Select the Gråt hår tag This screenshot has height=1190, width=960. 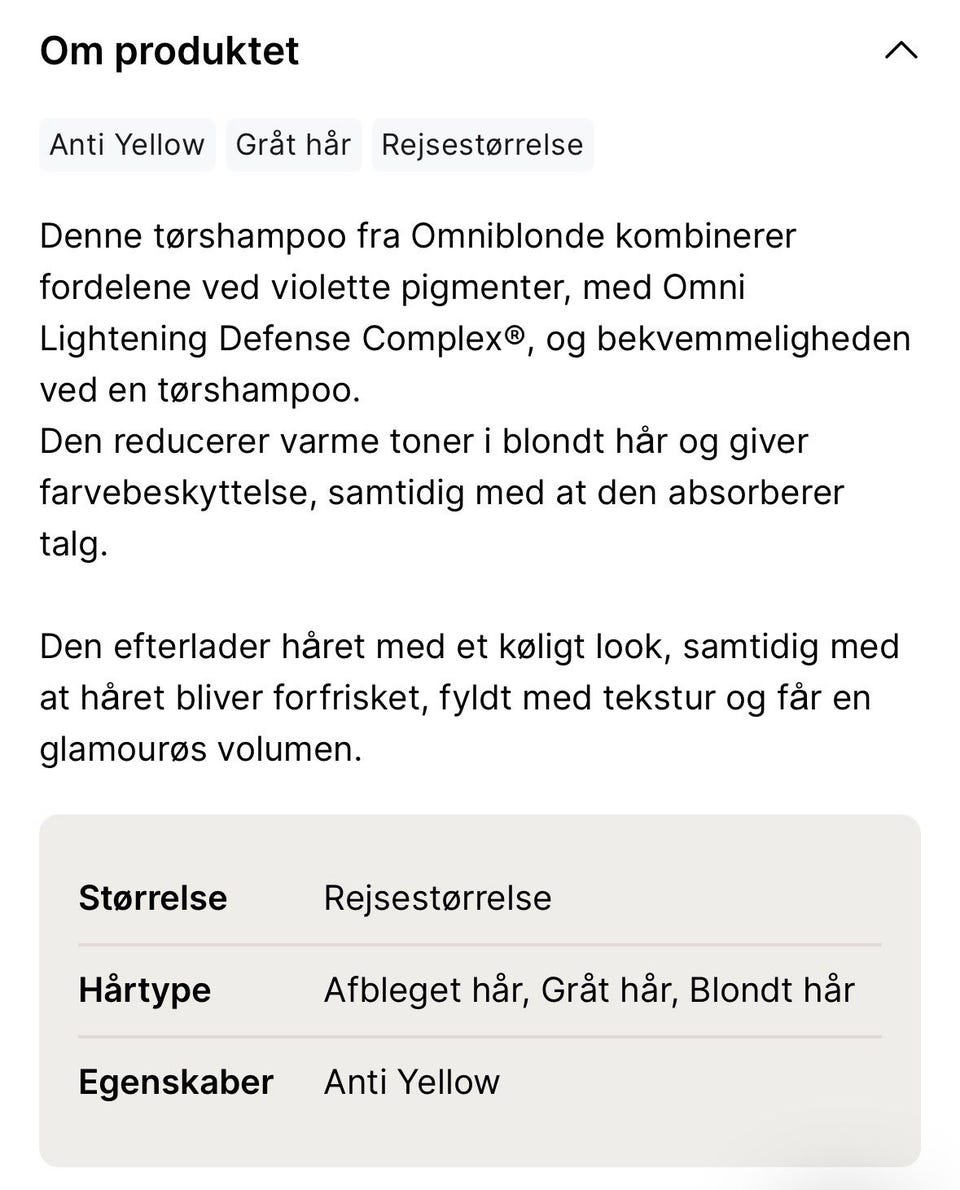coord(293,144)
